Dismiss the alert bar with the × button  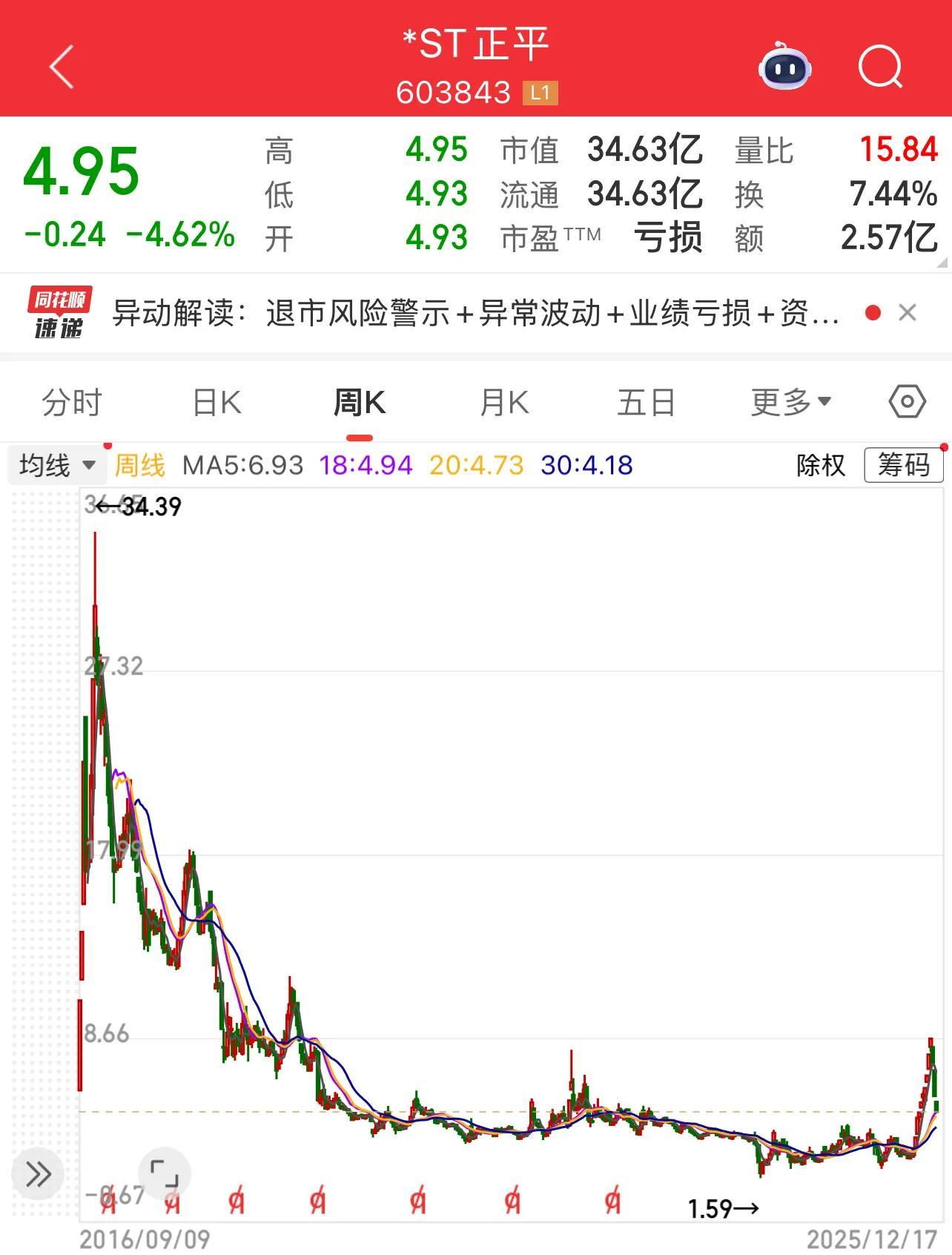pos(908,312)
